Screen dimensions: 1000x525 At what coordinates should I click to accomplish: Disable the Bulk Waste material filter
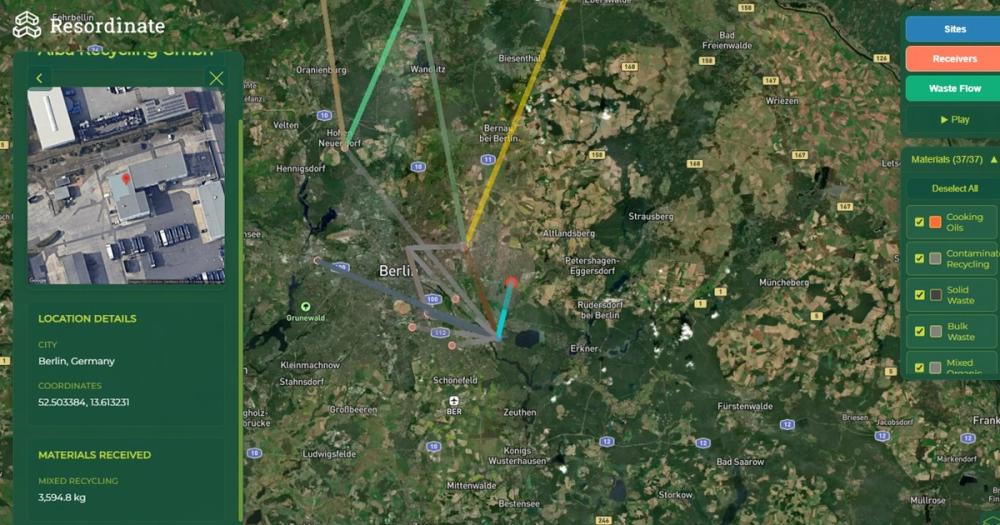coord(919,331)
